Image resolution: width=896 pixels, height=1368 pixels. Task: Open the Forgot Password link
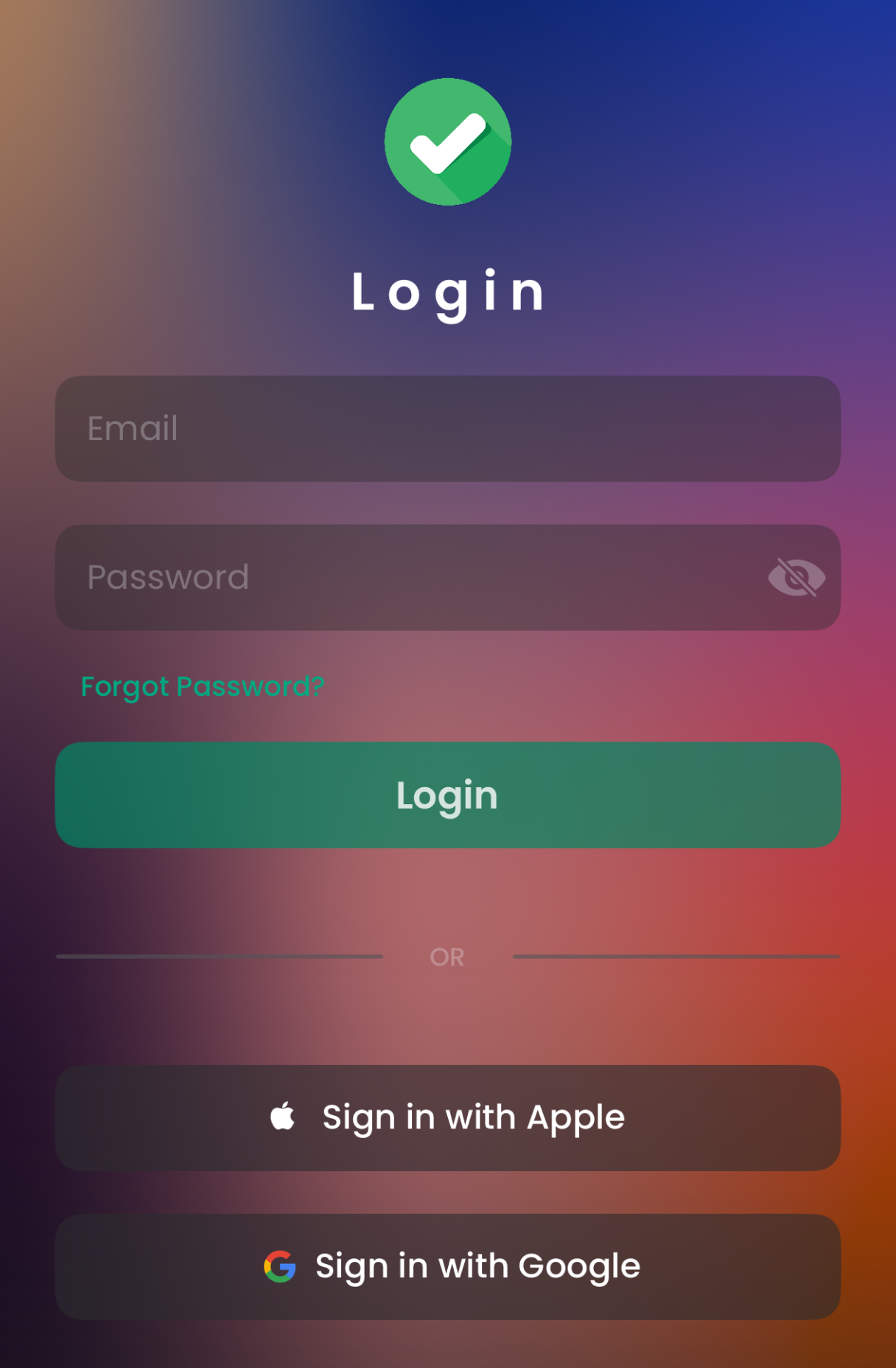[203, 686]
